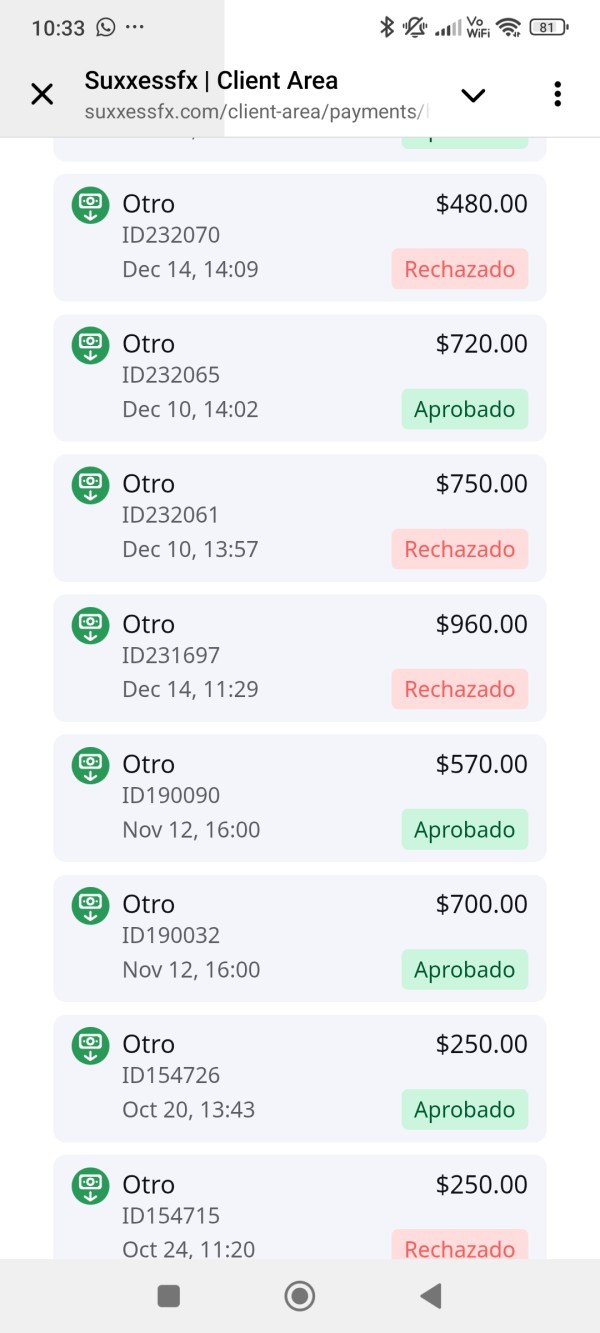Screen dimensions: 600x1333
Task: Open rejected payment ID232061 for $750.00
Action: (300, 517)
